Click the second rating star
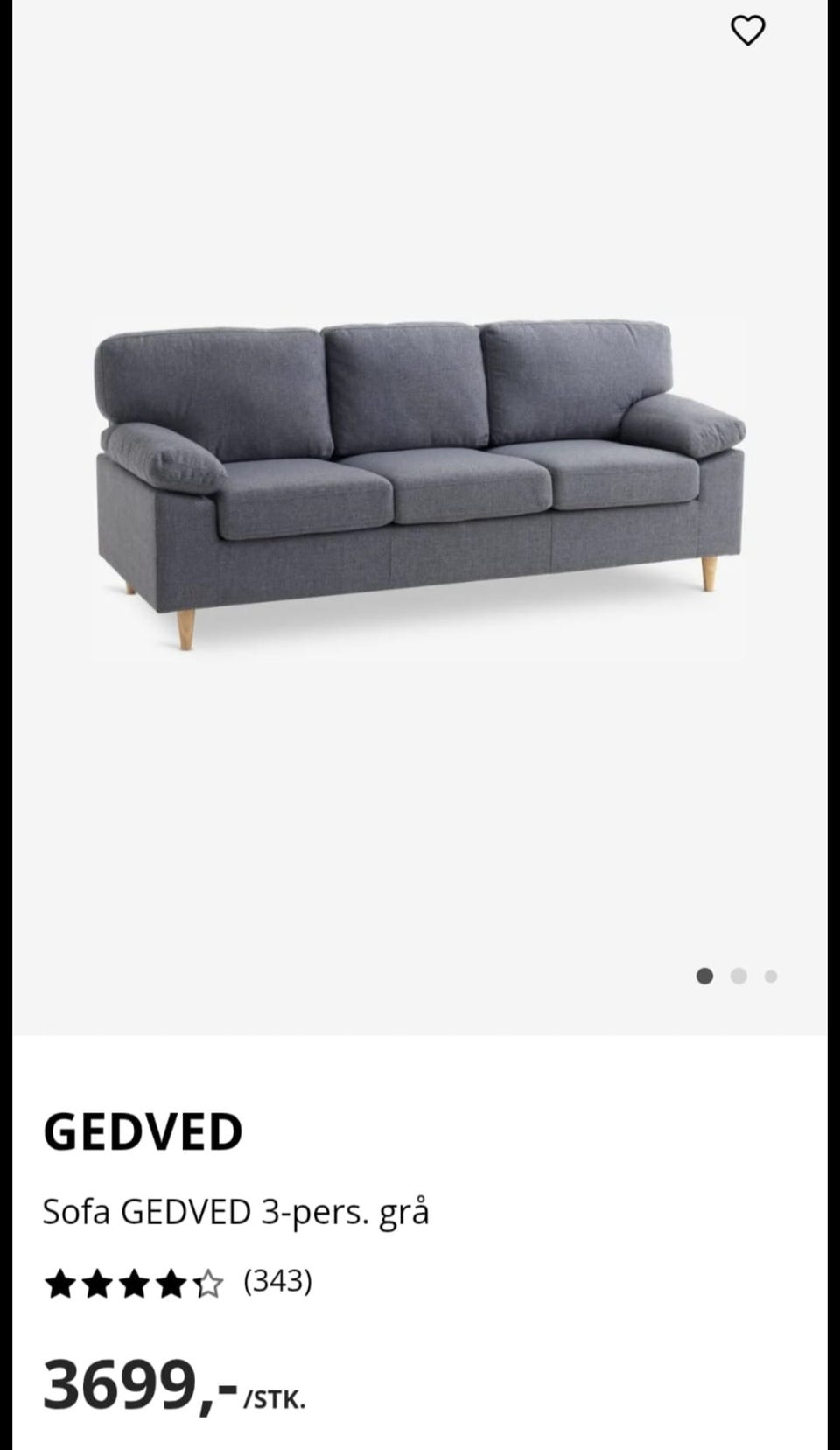Image resolution: width=840 pixels, height=1450 pixels. click(98, 1283)
